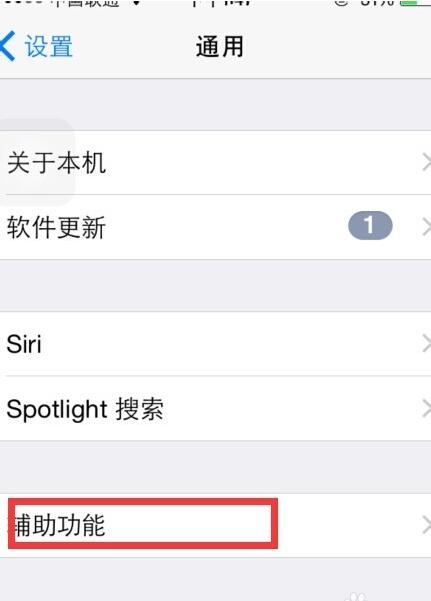Viewport: 431px width, 601px height.
Task: Go back to 设置
Action: tap(36, 46)
